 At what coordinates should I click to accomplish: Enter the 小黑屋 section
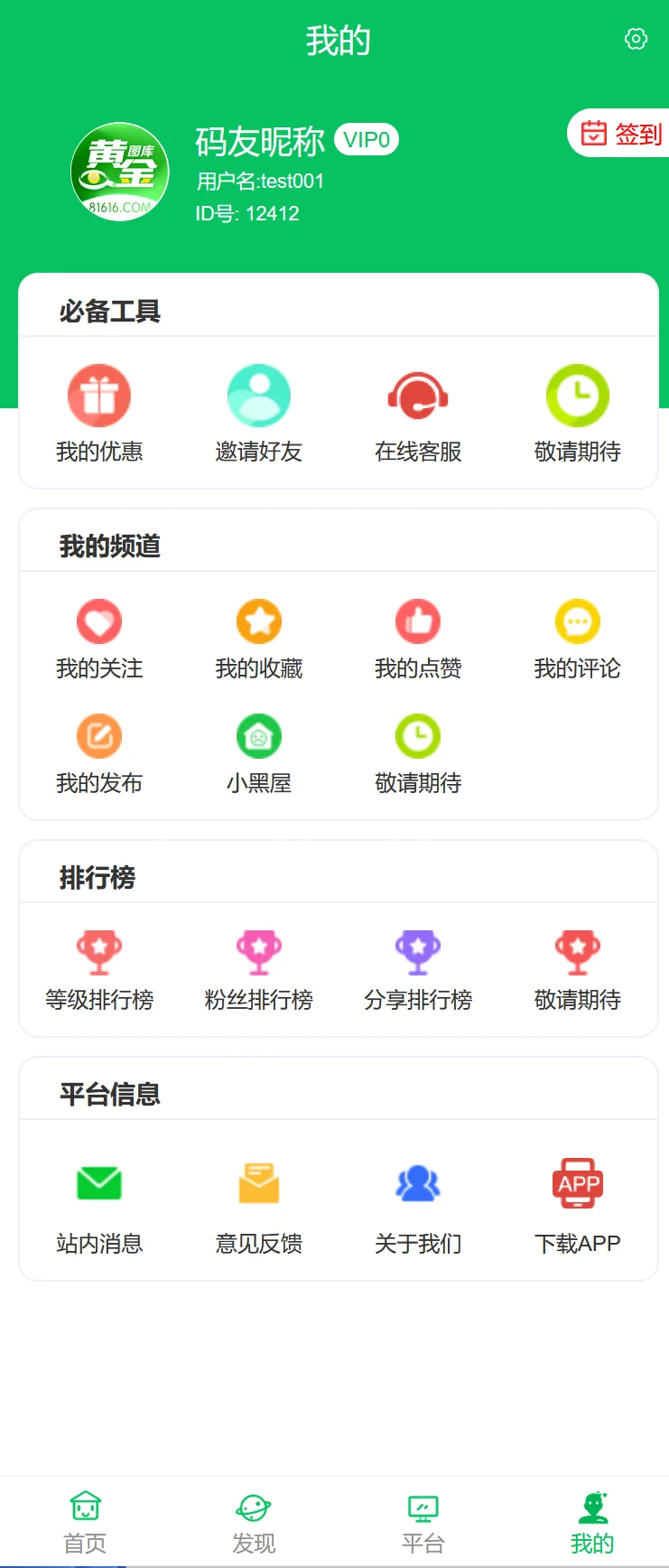point(259,753)
